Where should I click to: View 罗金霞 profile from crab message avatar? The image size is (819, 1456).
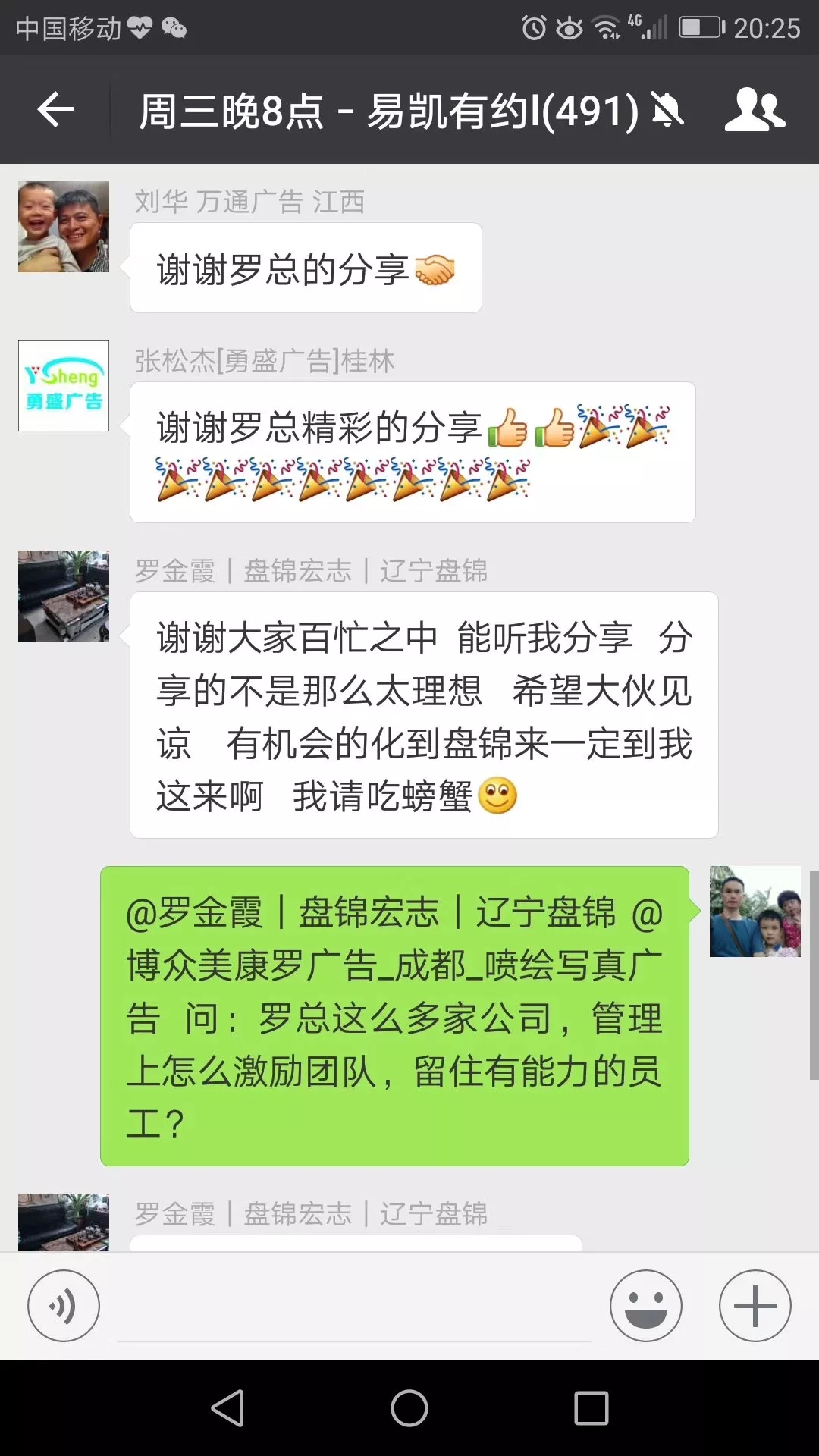(64, 596)
